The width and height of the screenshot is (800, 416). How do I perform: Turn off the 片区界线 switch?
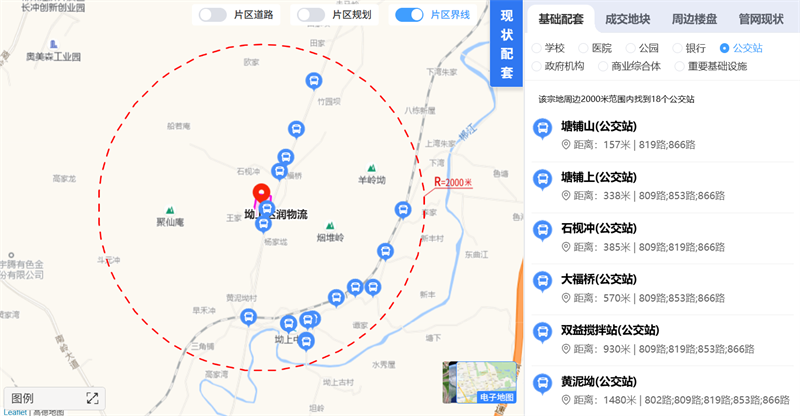(x=409, y=15)
